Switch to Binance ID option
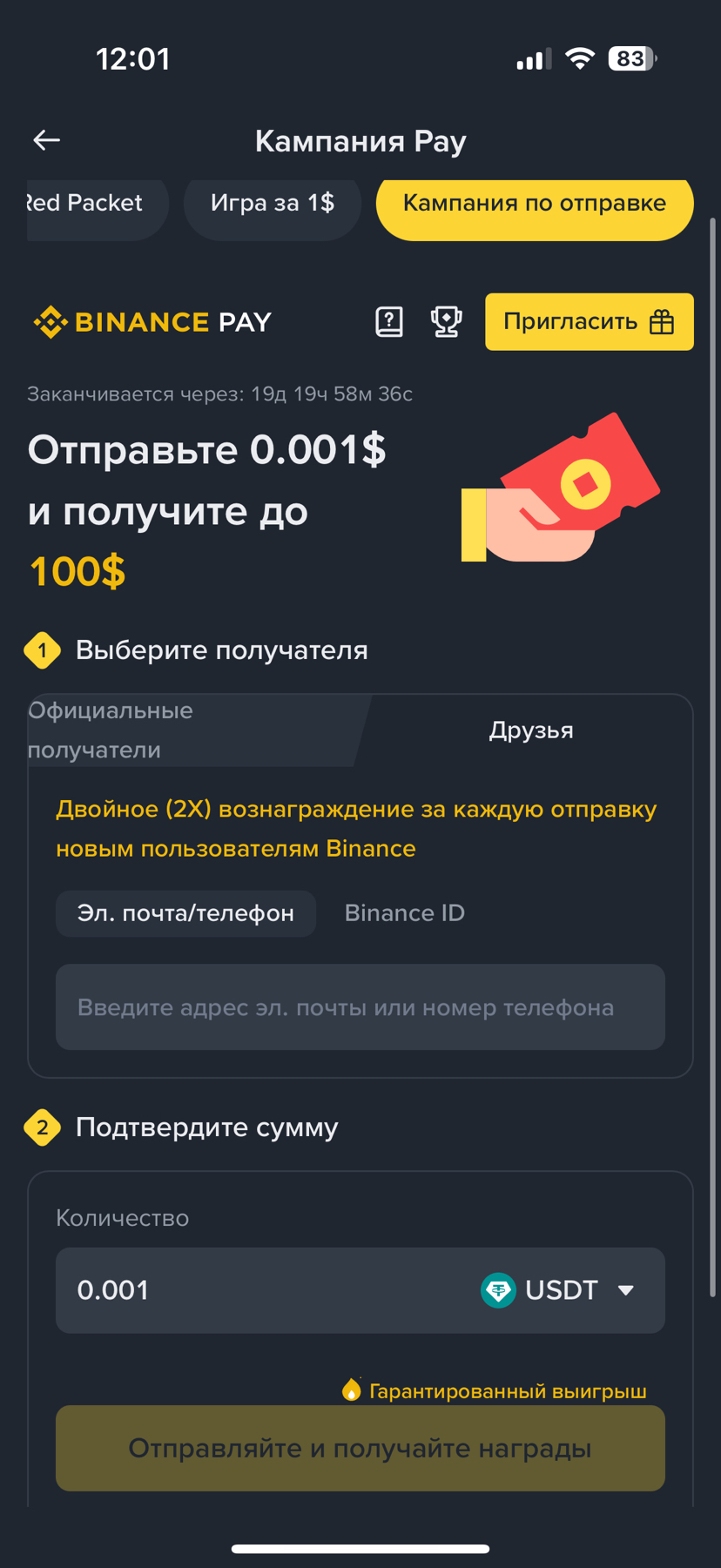The image size is (721, 1568). pyautogui.click(x=404, y=913)
